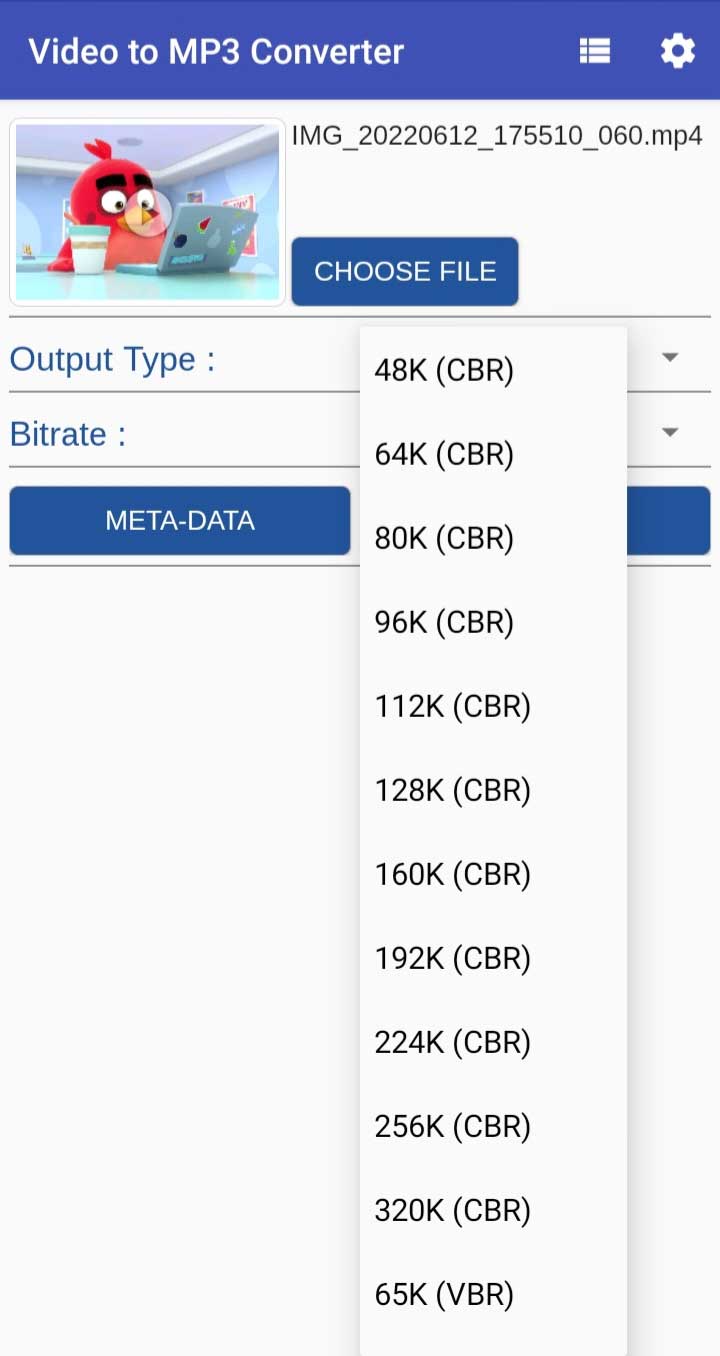Tap the CHOOSE FILE button
The width and height of the screenshot is (720, 1356).
[x=405, y=271]
